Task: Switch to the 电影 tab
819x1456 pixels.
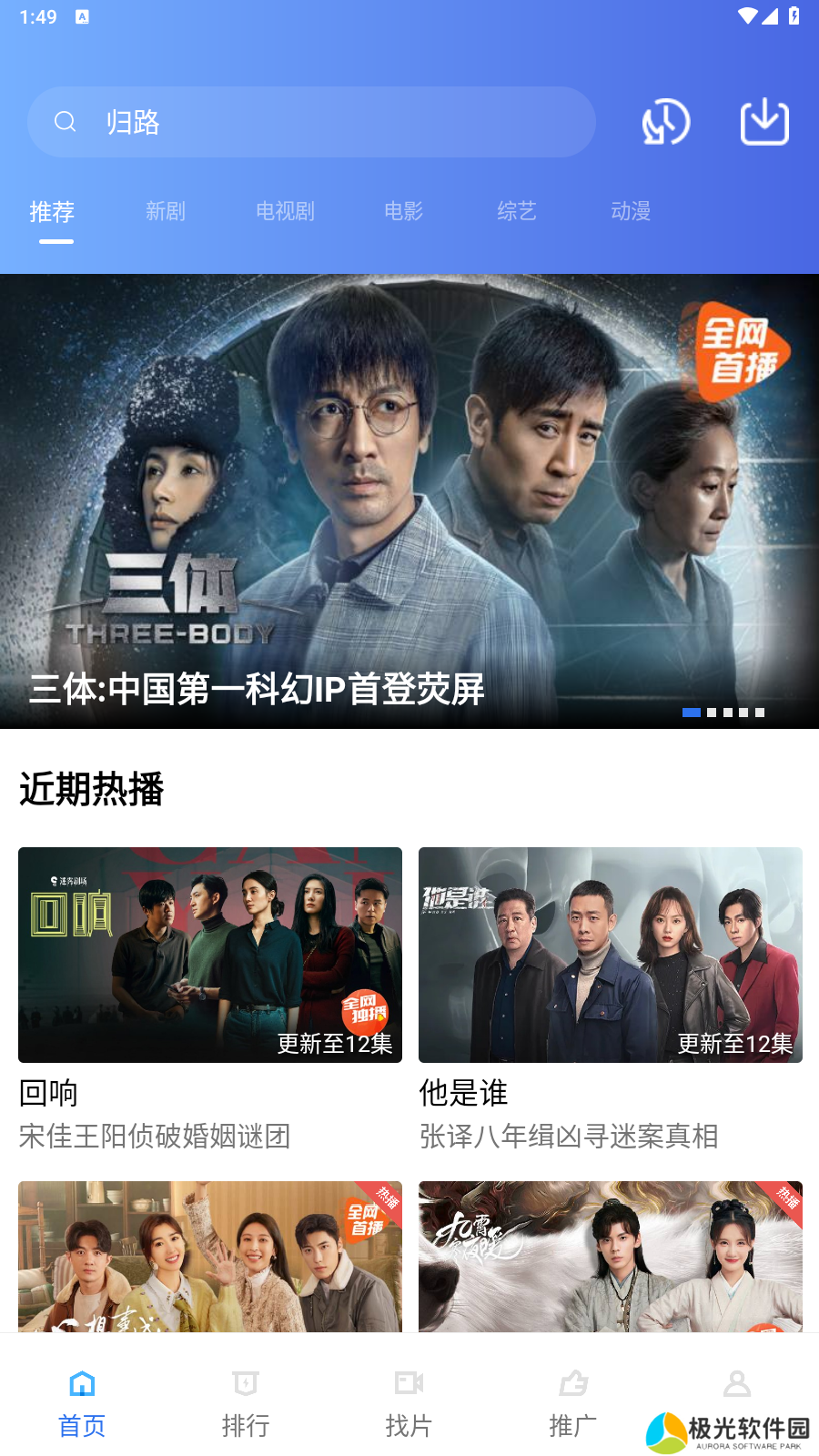Action: [404, 212]
